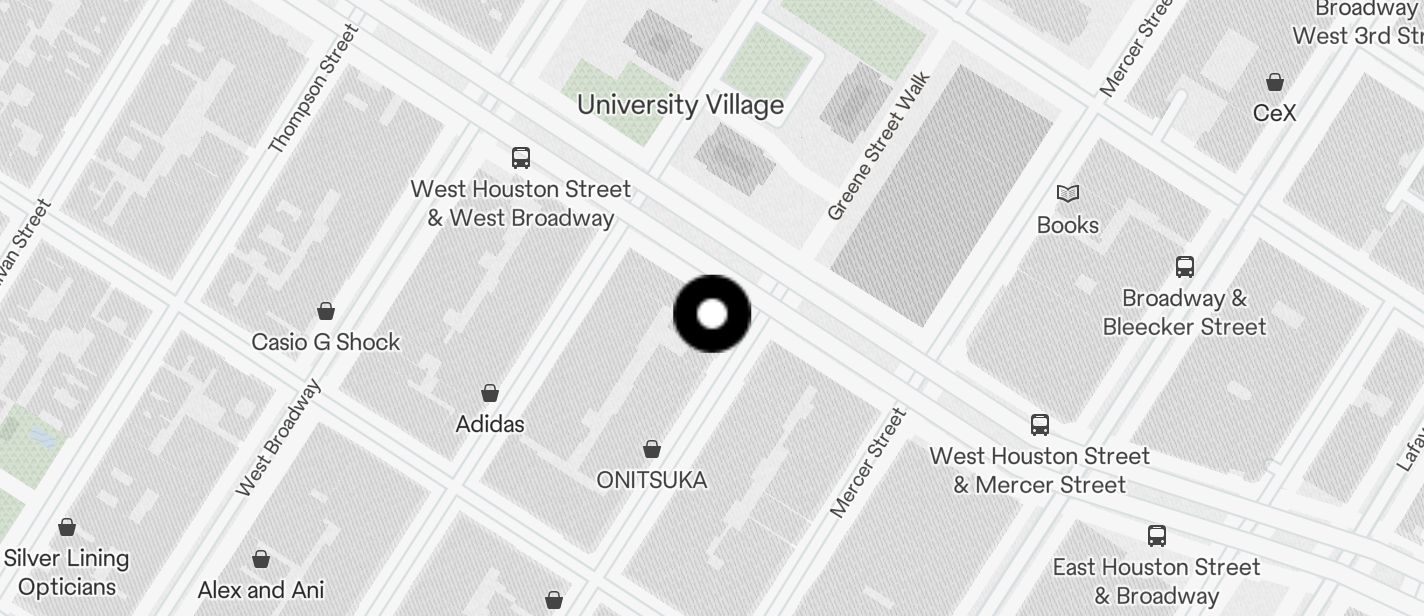Select the Casio G Shock shop marker
The height and width of the screenshot is (616, 1424).
tap(326, 311)
